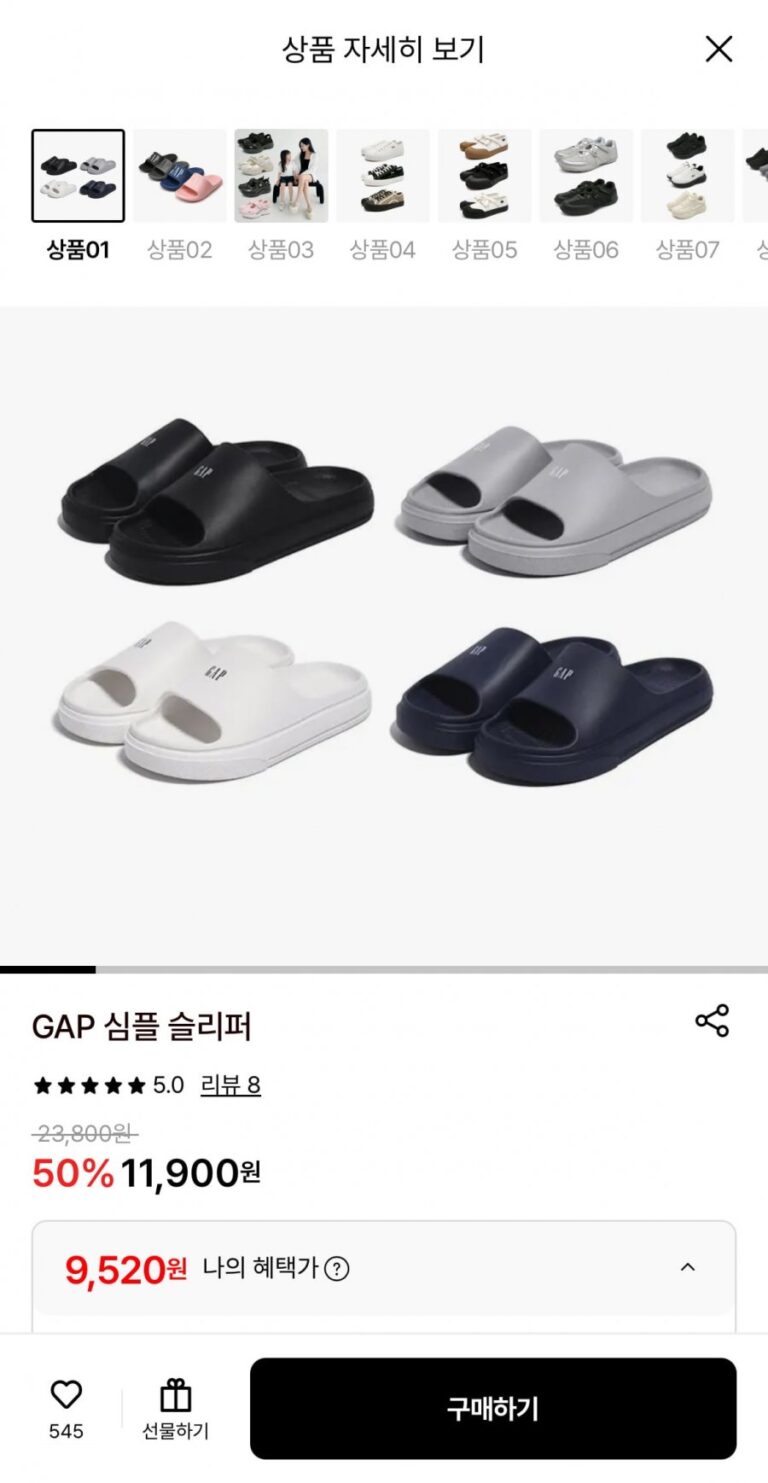Tap 선물하기 to send as gift

(x=176, y=1408)
